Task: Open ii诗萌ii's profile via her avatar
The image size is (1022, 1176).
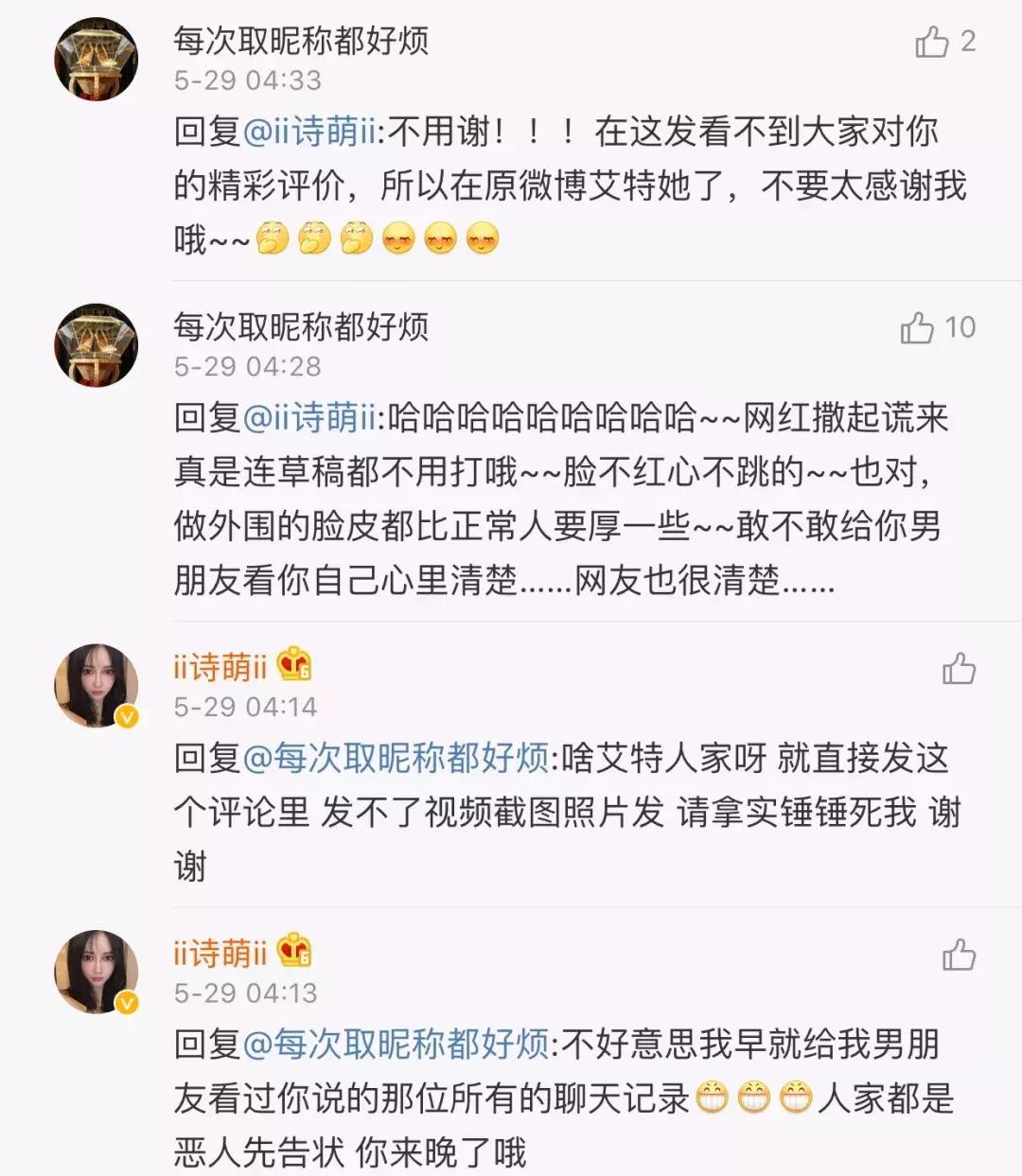Action: point(96,686)
